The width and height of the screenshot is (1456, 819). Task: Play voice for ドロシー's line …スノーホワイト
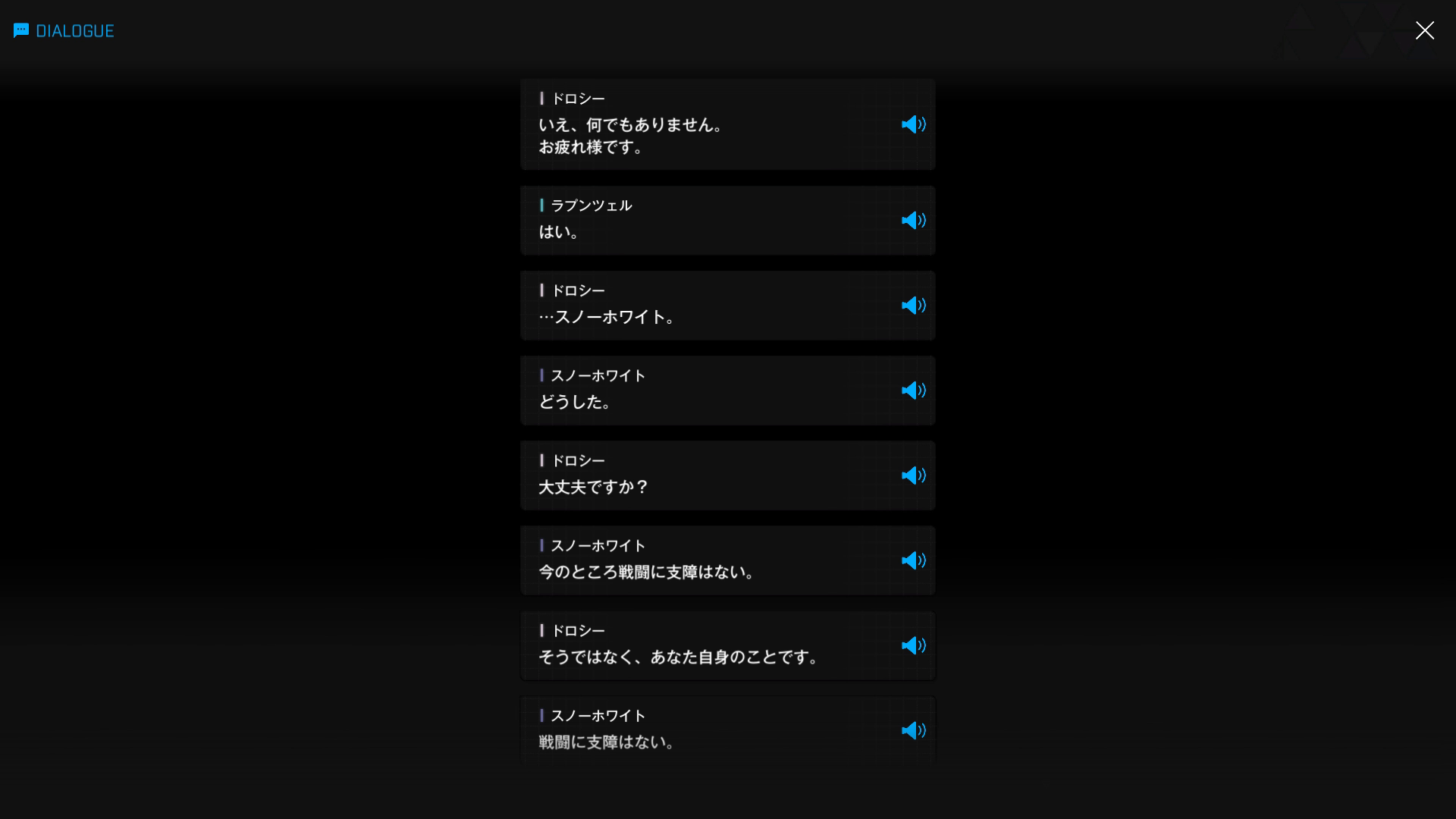pos(913,306)
